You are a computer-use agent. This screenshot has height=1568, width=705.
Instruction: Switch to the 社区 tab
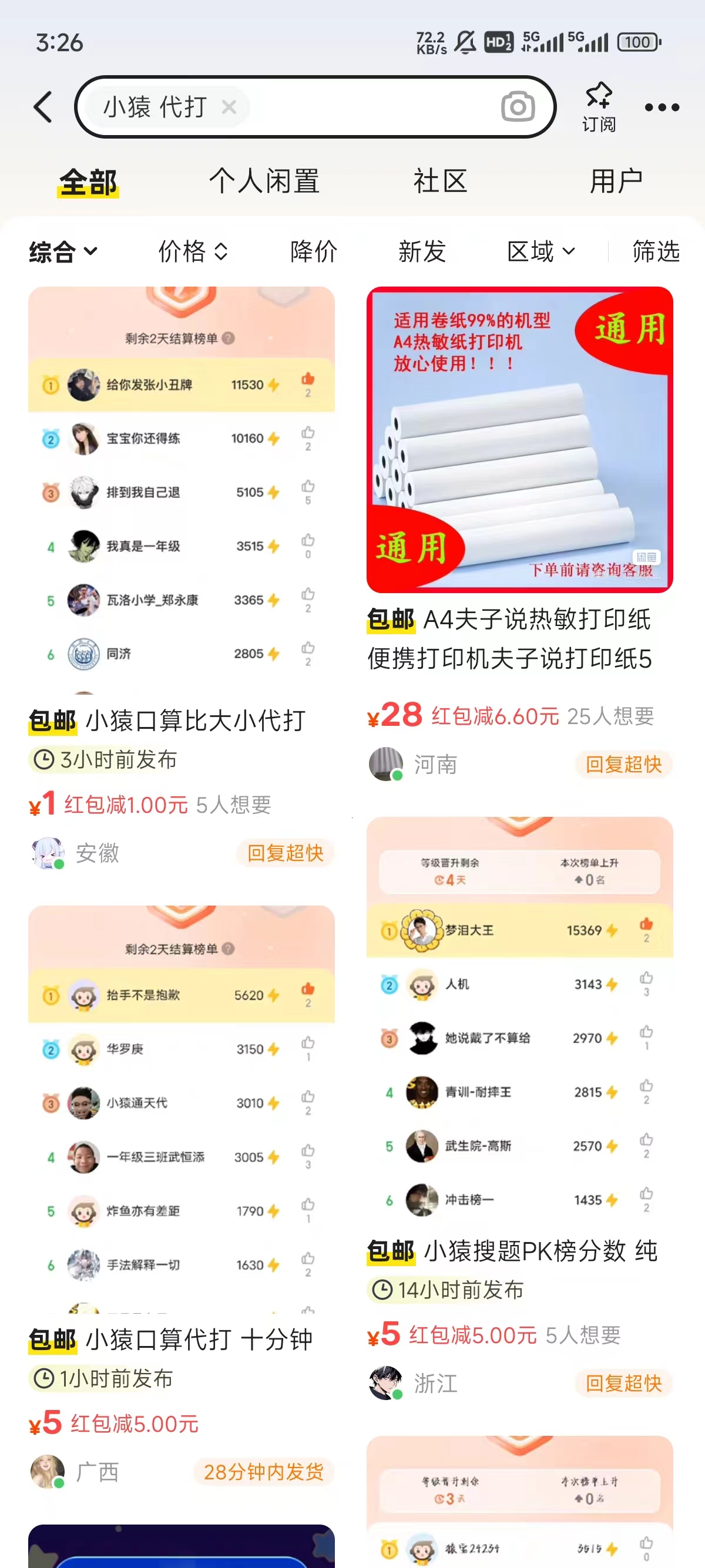[440, 181]
